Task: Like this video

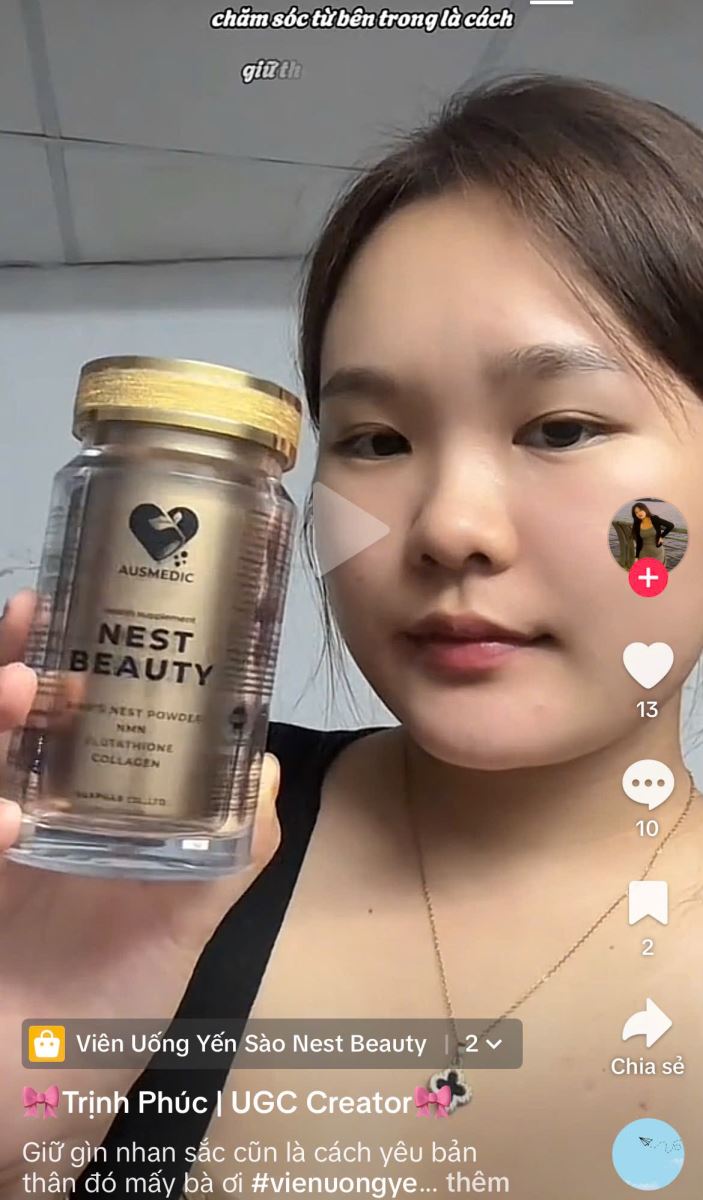Action: click(x=648, y=665)
